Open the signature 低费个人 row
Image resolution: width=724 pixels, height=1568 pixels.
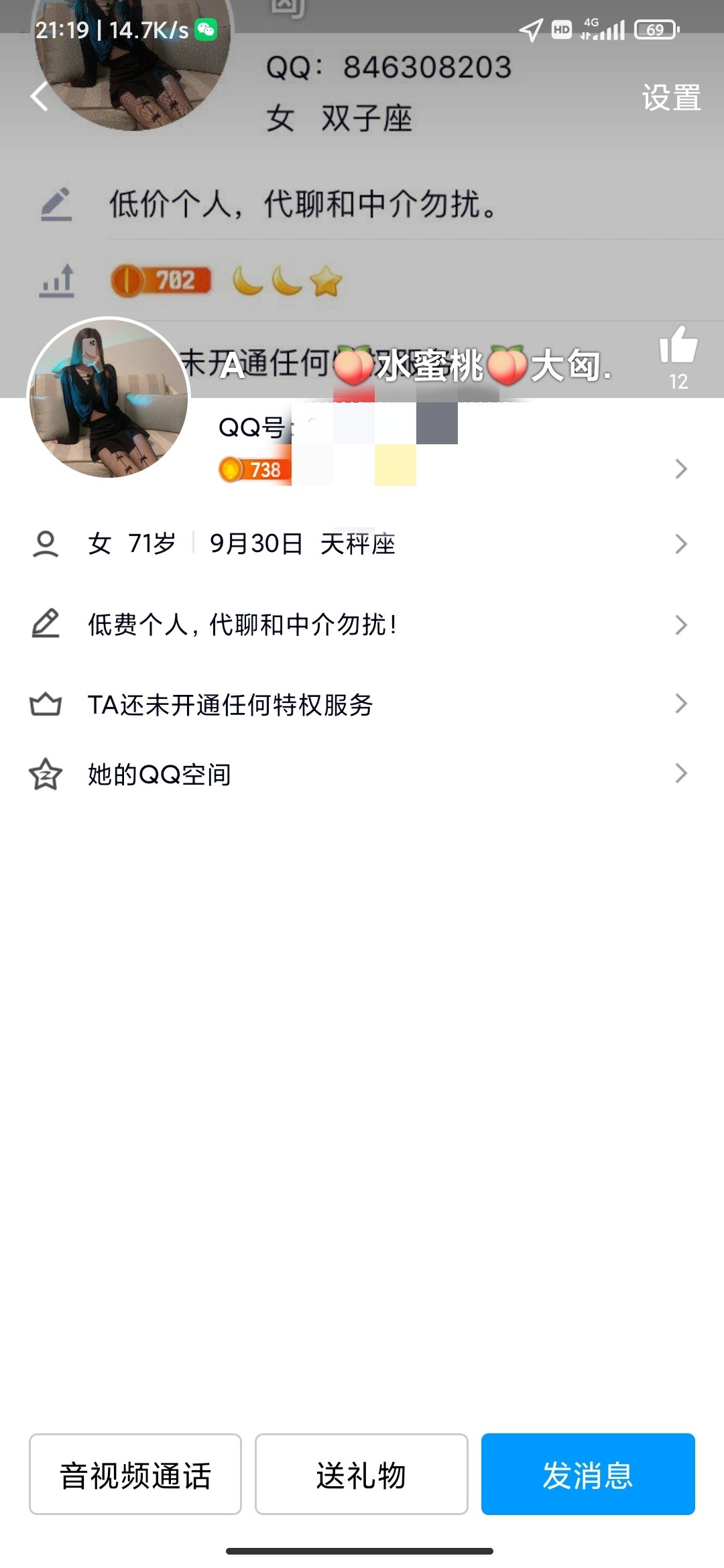(x=362, y=625)
